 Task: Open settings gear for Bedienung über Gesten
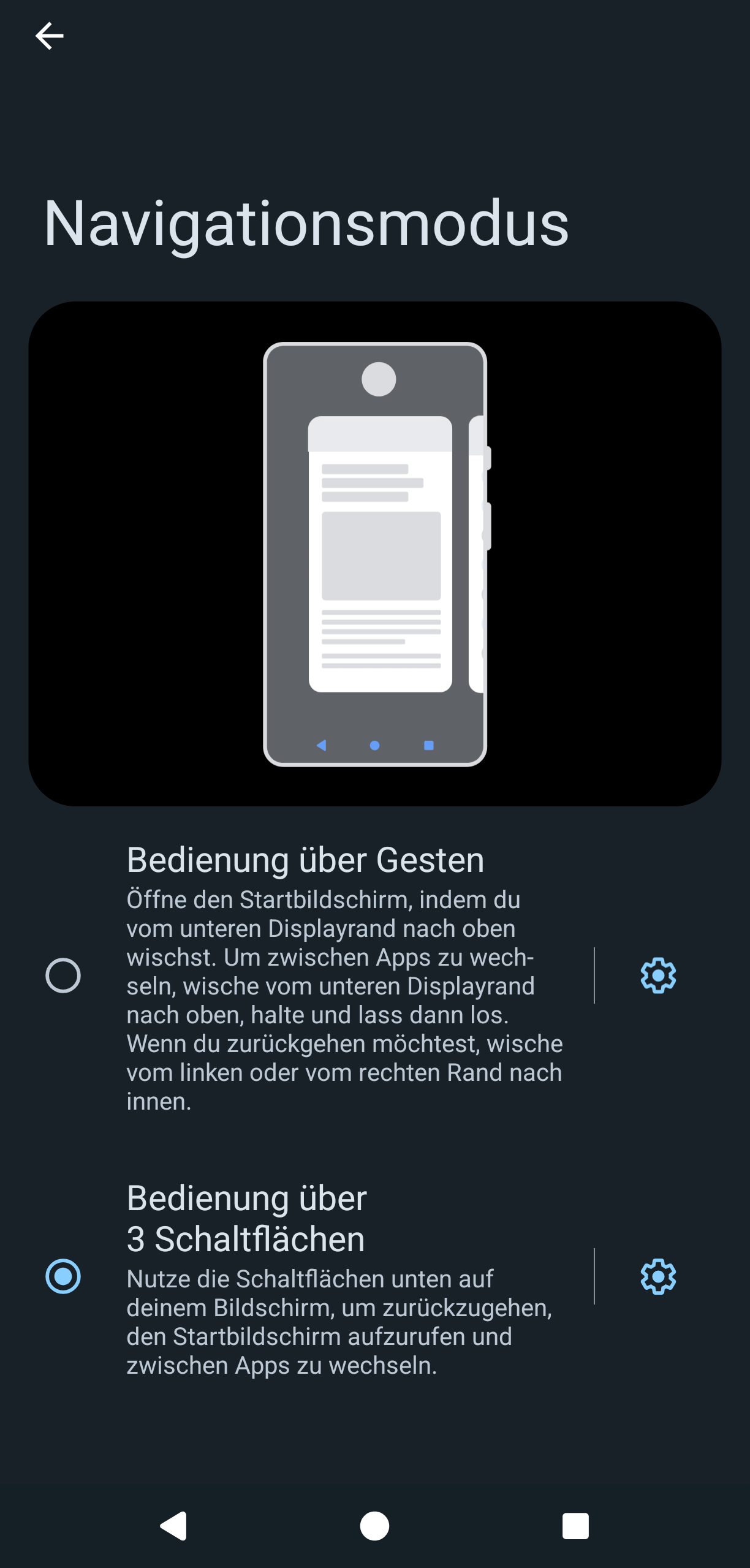pos(658,975)
